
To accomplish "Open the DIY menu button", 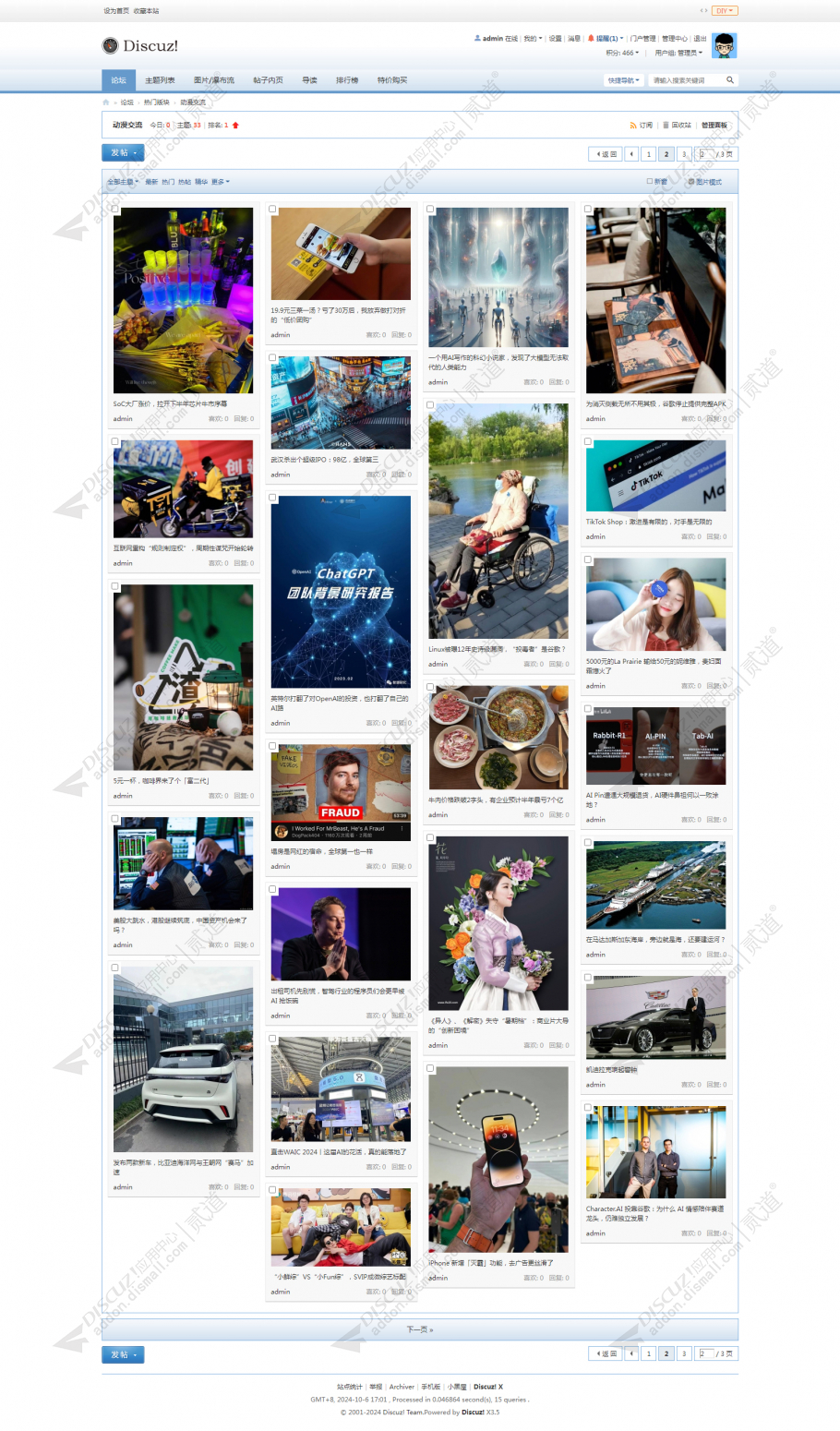I will pos(725,11).
